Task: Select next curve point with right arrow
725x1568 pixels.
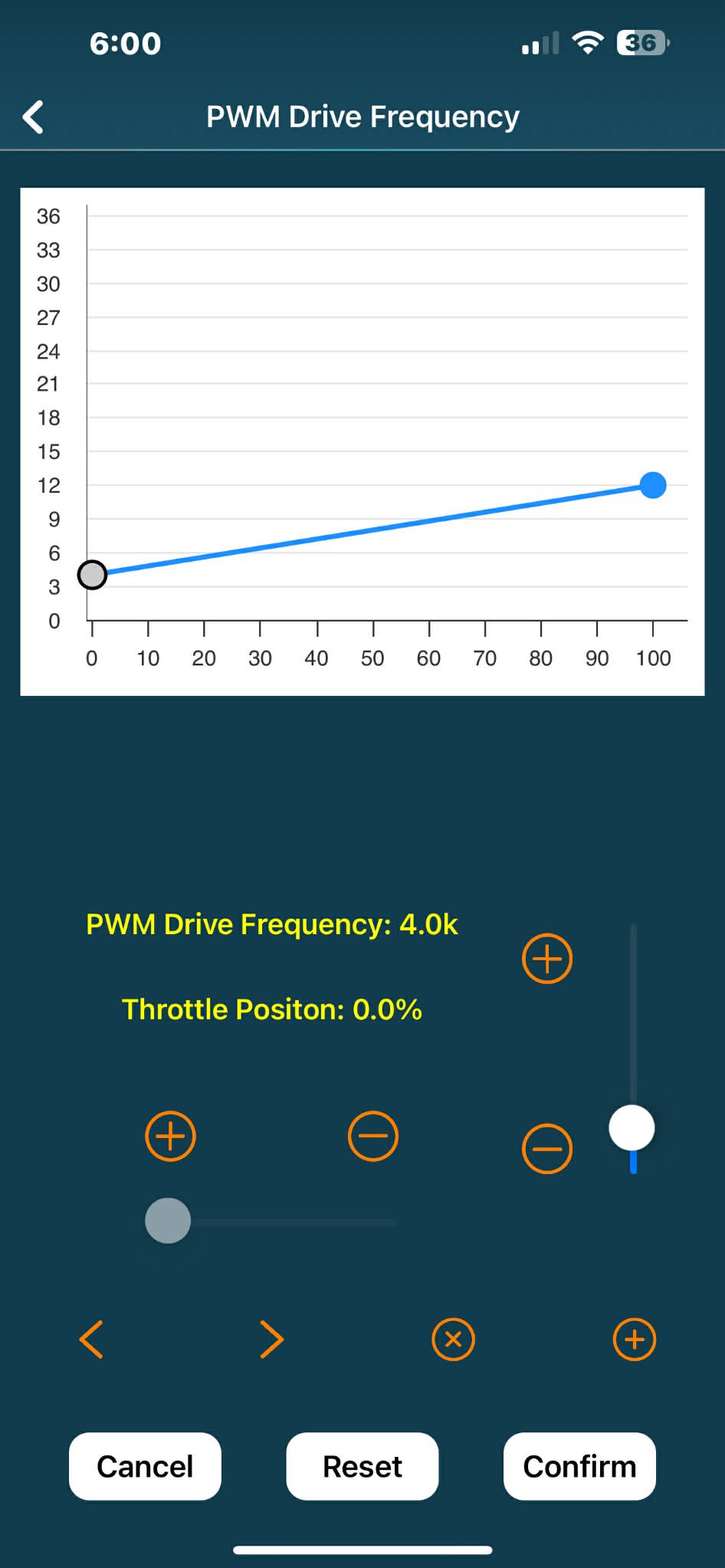Action: (272, 1340)
